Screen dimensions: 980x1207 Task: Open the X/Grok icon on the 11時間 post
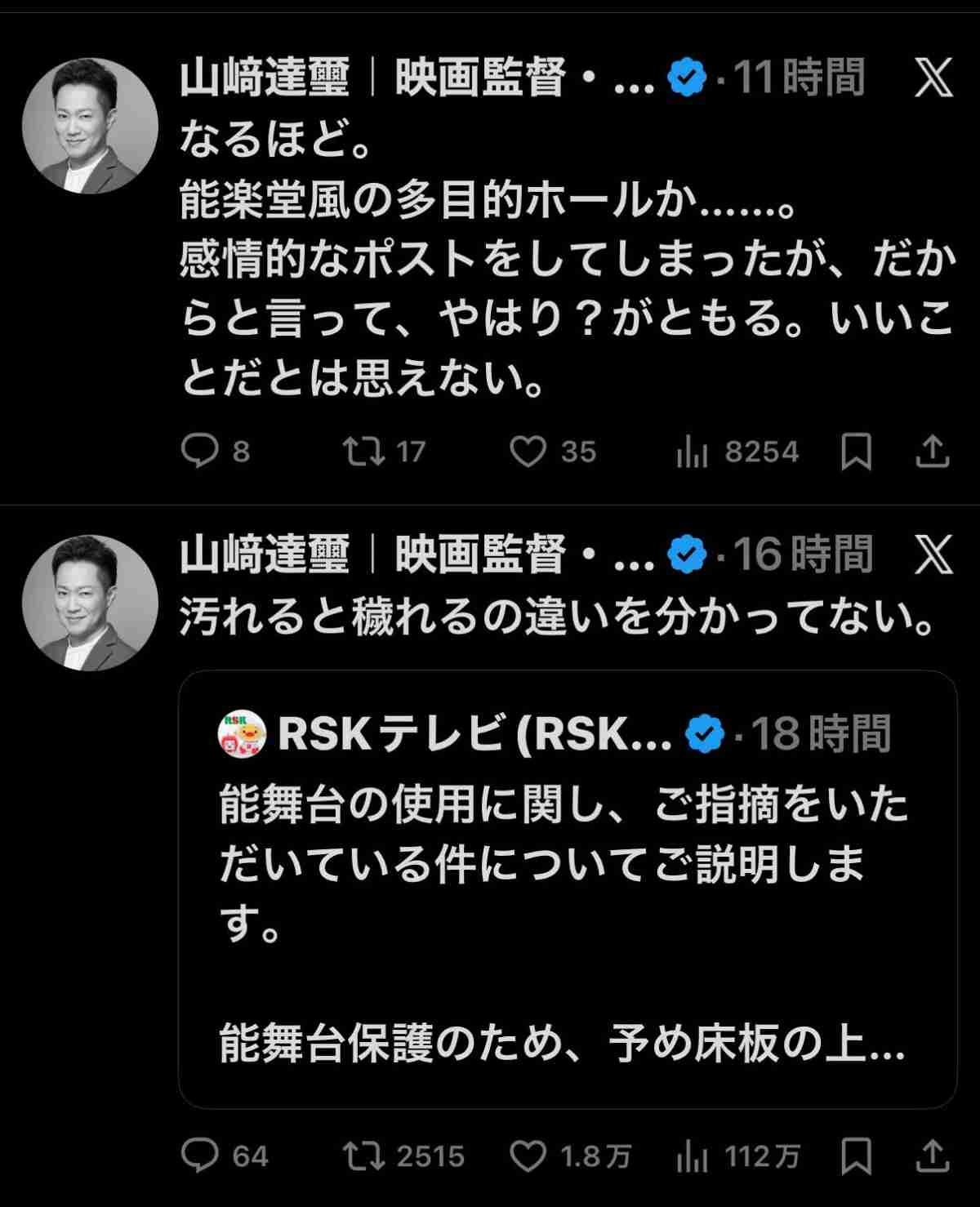click(933, 78)
